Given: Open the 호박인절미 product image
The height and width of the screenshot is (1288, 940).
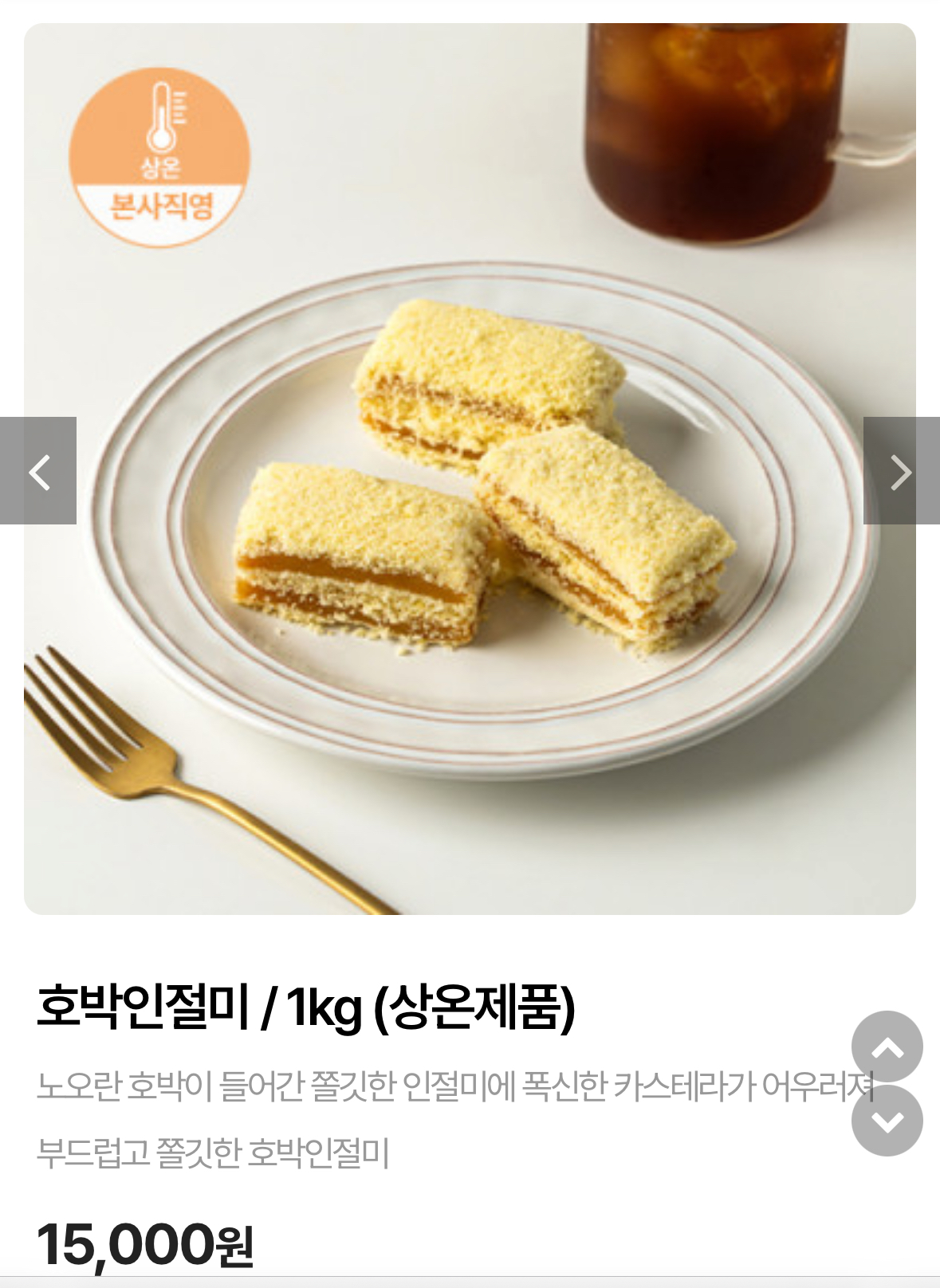Looking at the screenshot, I should 470,469.
